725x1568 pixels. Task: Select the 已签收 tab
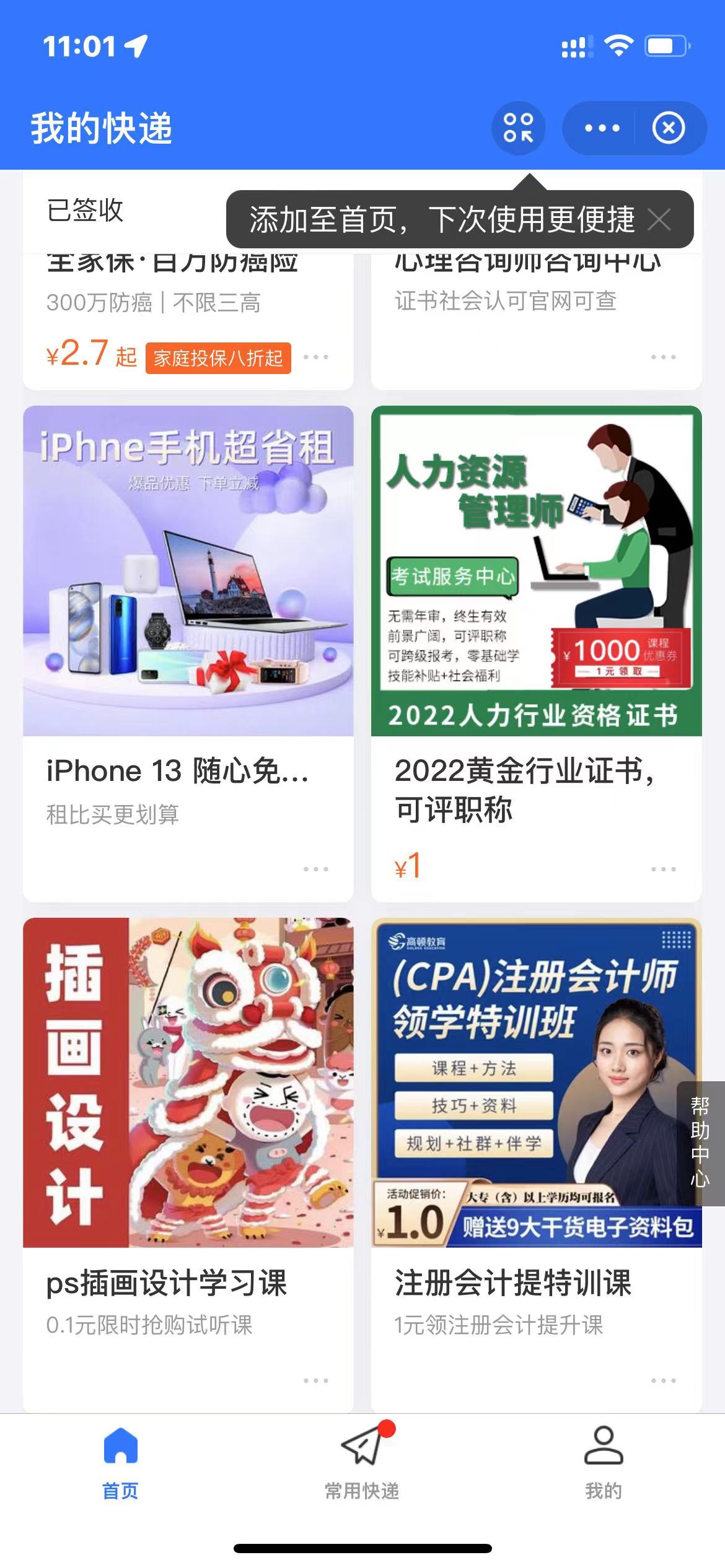[x=85, y=211]
